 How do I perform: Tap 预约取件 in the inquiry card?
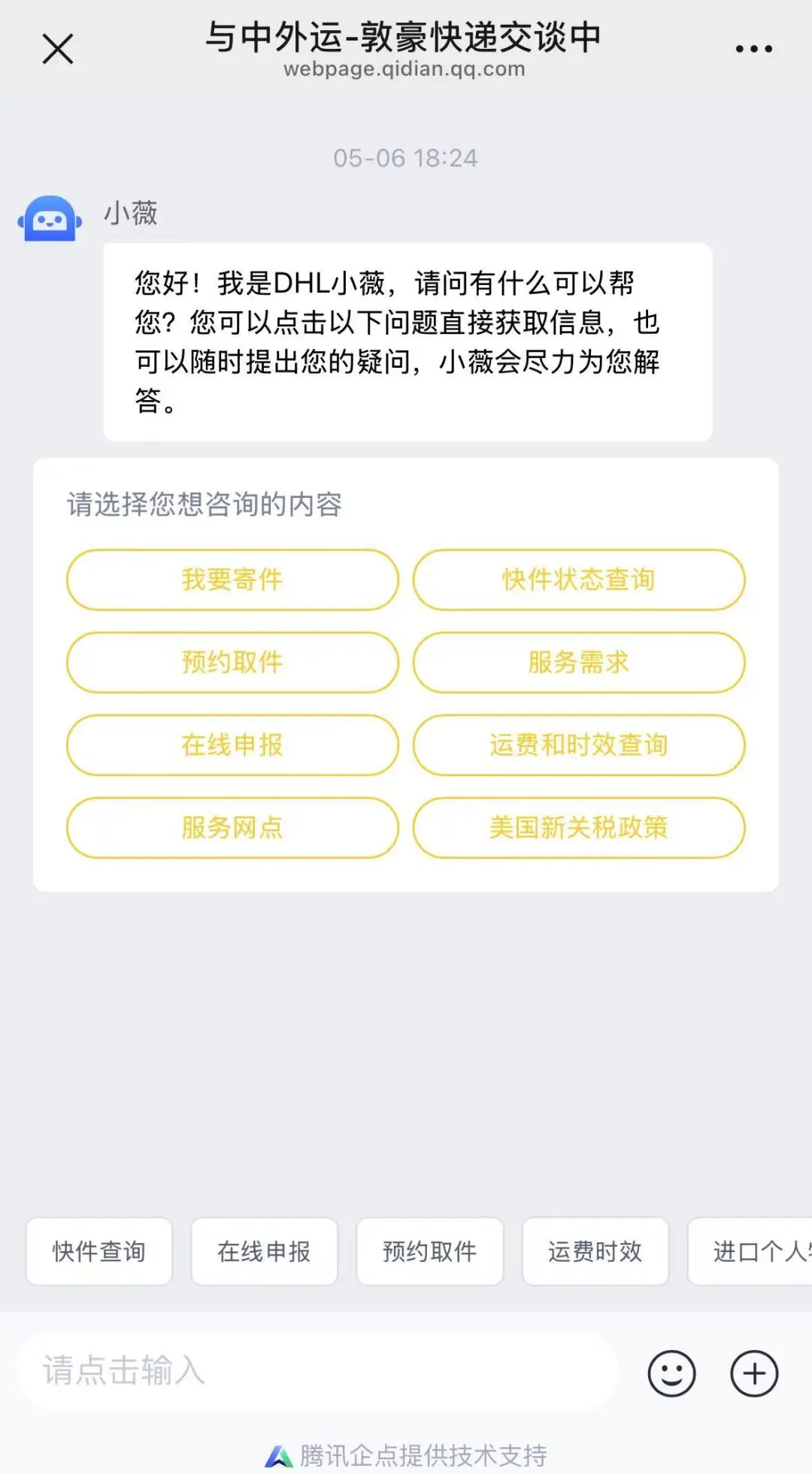[x=232, y=663]
